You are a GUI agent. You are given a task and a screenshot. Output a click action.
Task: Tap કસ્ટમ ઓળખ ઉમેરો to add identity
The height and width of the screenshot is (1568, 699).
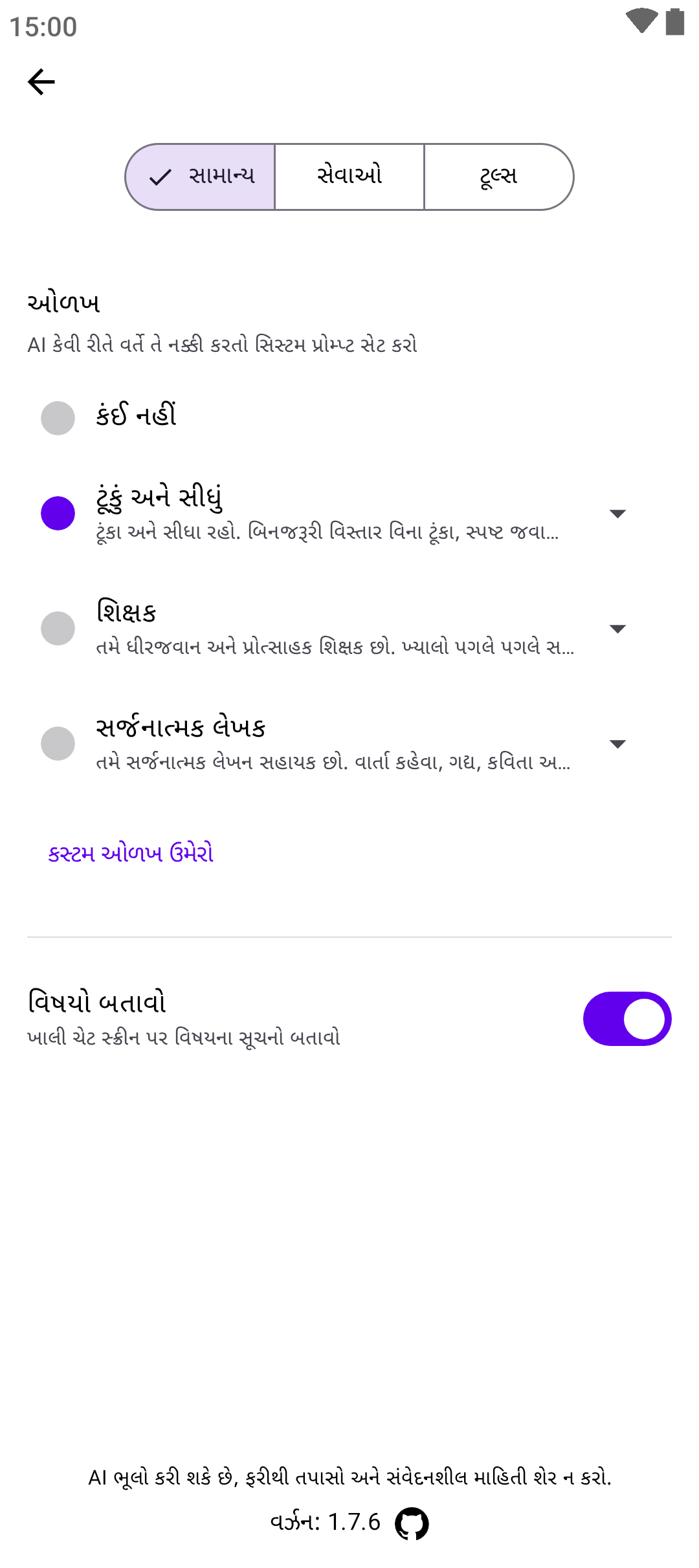tap(131, 854)
